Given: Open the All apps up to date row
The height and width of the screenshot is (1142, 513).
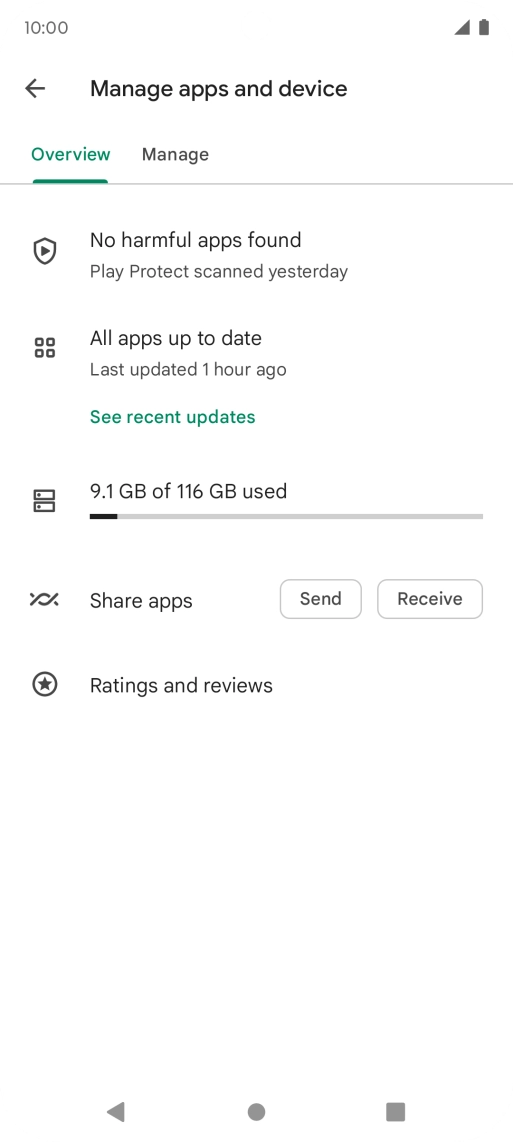Looking at the screenshot, I should 256,353.
